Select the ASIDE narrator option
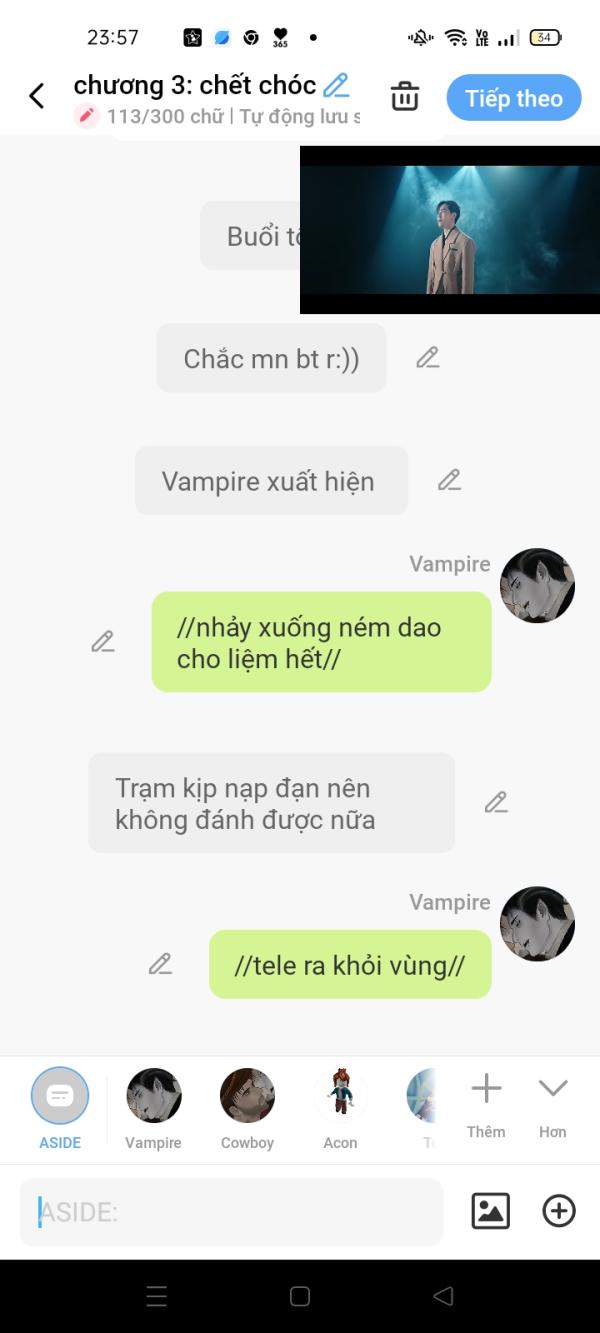The image size is (600, 1333). coord(60,1108)
